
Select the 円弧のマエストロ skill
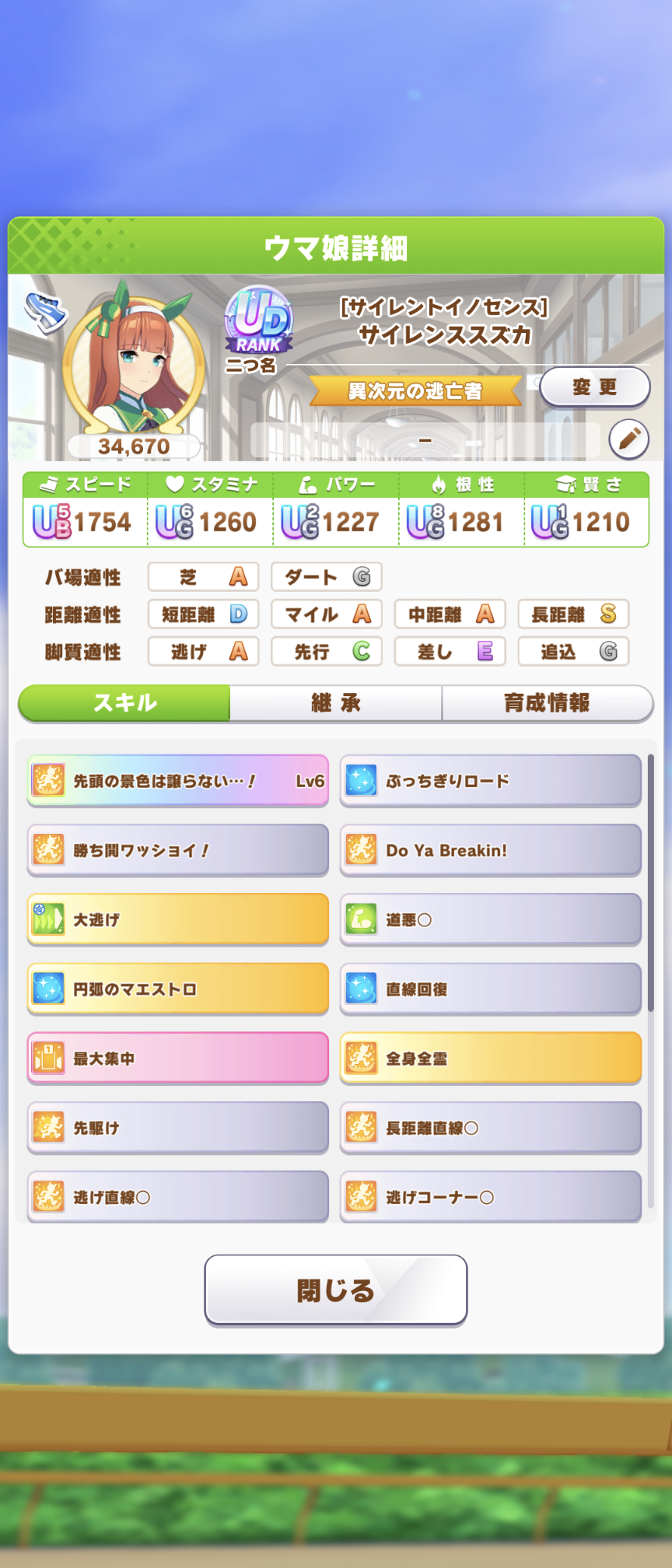[x=177, y=989]
